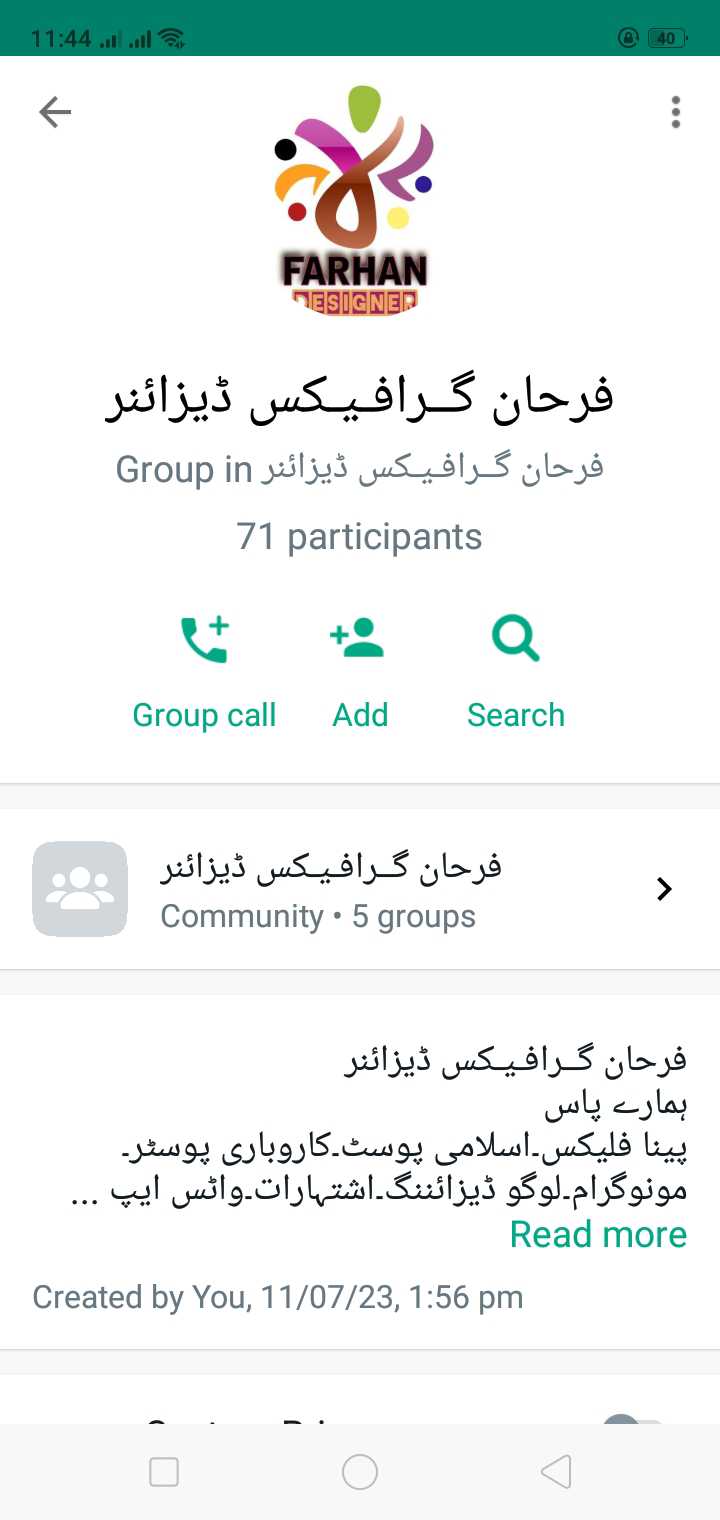
Task: Add a new participant to the group
Action: pos(360,672)
